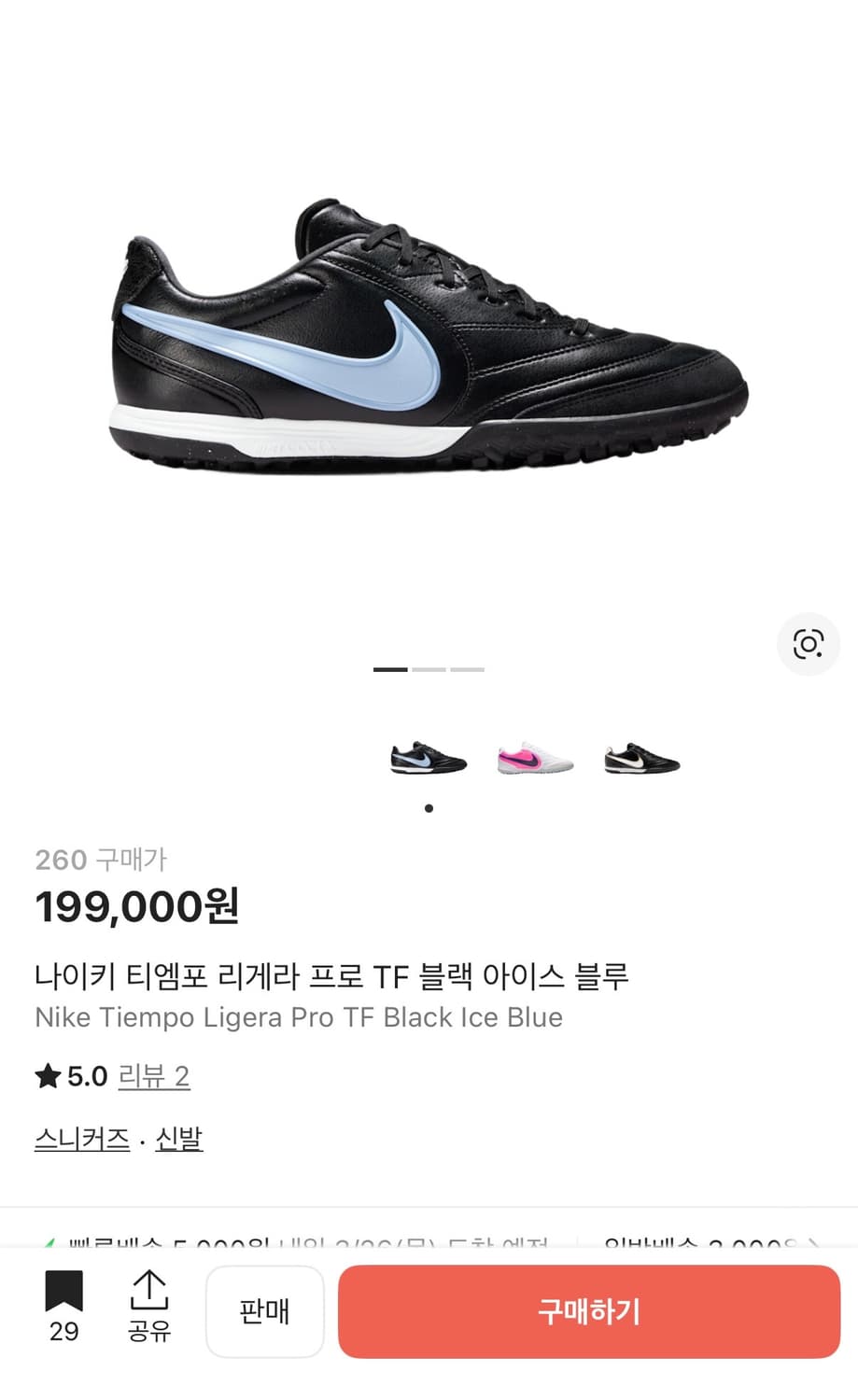Tap the 구매하기 purchase button
Viewport: 858px width, 1400px height.
[x=589, y=1311]
